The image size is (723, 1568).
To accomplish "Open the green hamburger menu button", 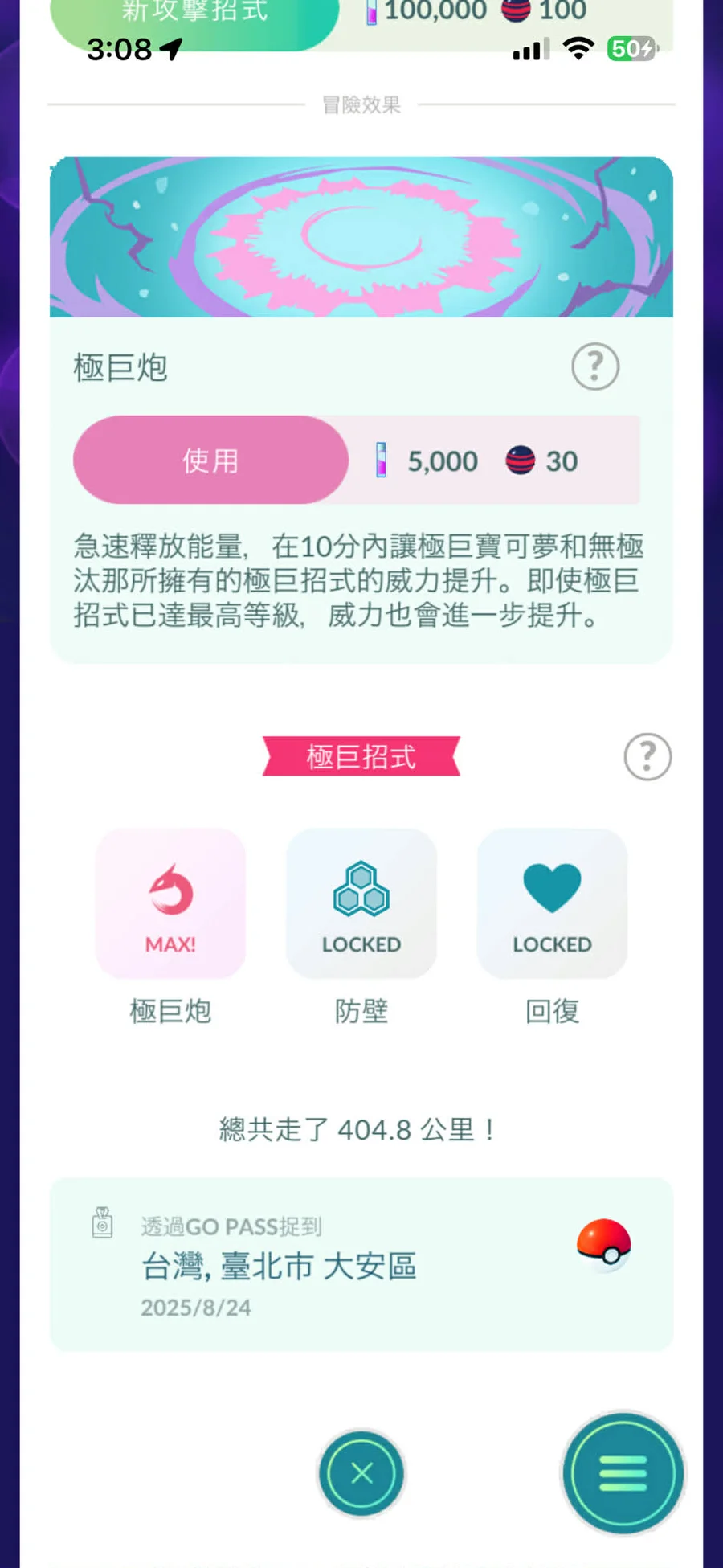I will pyautogui.click(x=623, y=1473).
